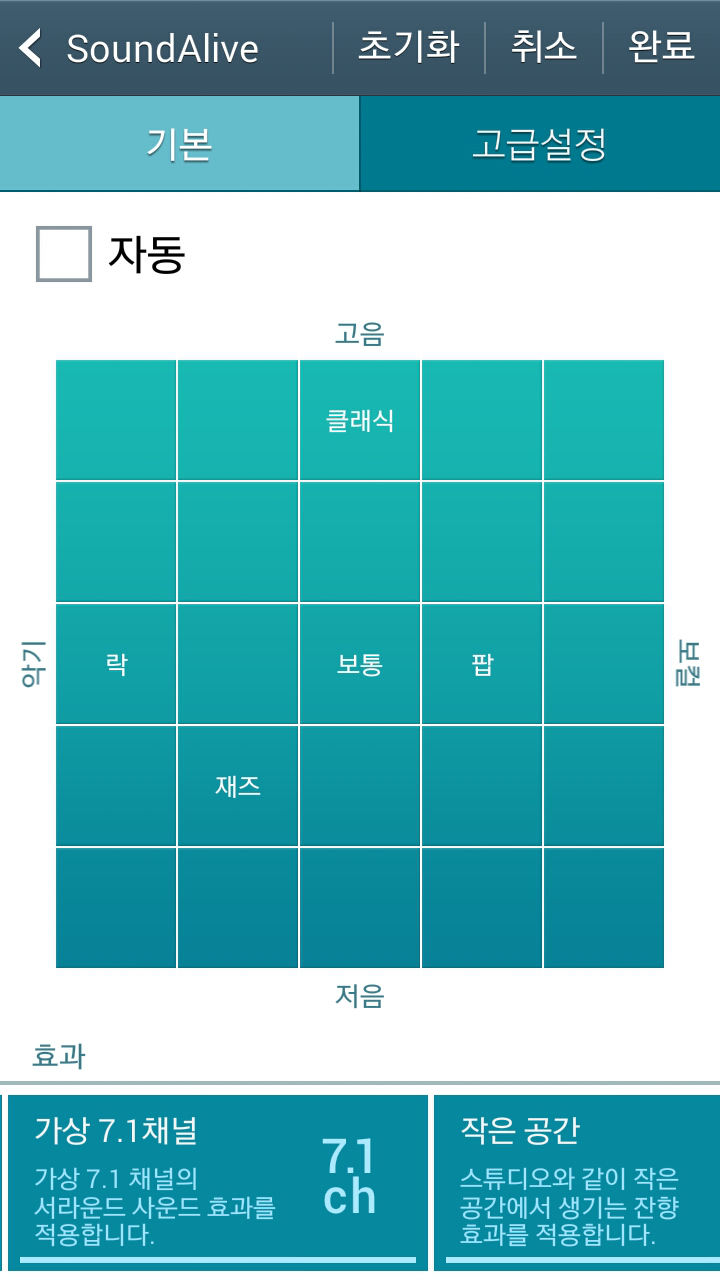The width and height of the screenshot is (720, 1280).
Task: Select the 락 preset cell
Action: pyautogui.click(x=116, y=664)
